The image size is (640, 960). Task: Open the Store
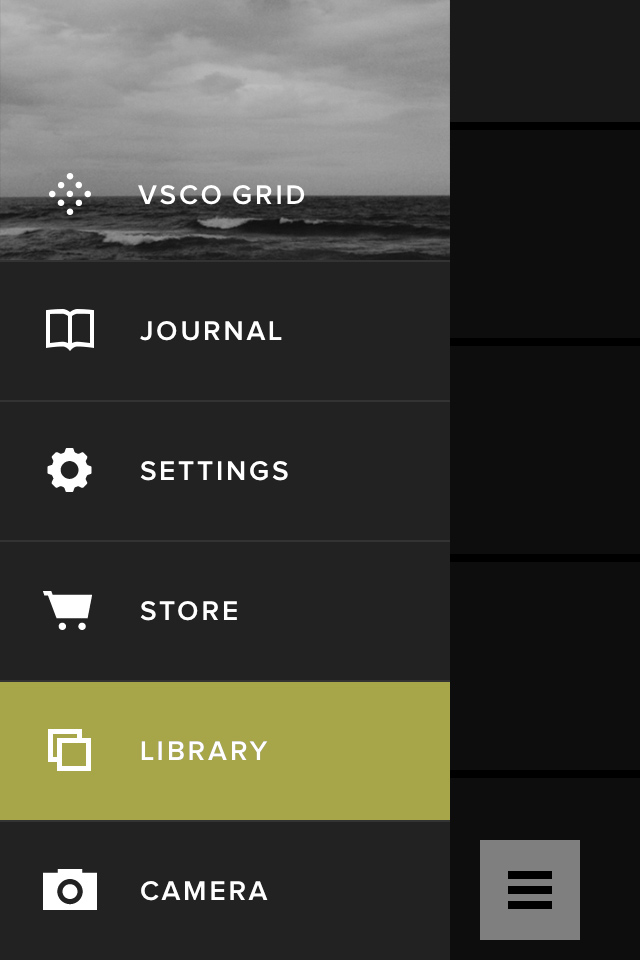point(190,611)
